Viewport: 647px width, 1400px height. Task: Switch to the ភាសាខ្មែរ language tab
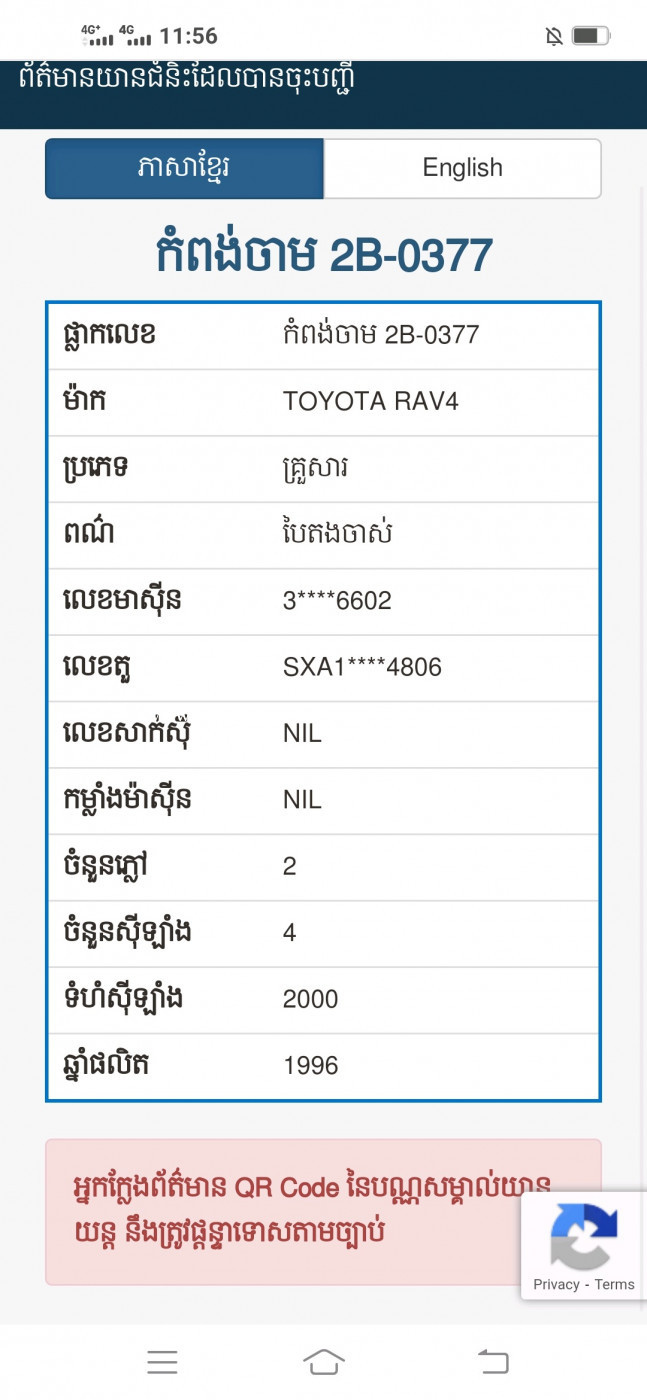click(x=184, y=168)
